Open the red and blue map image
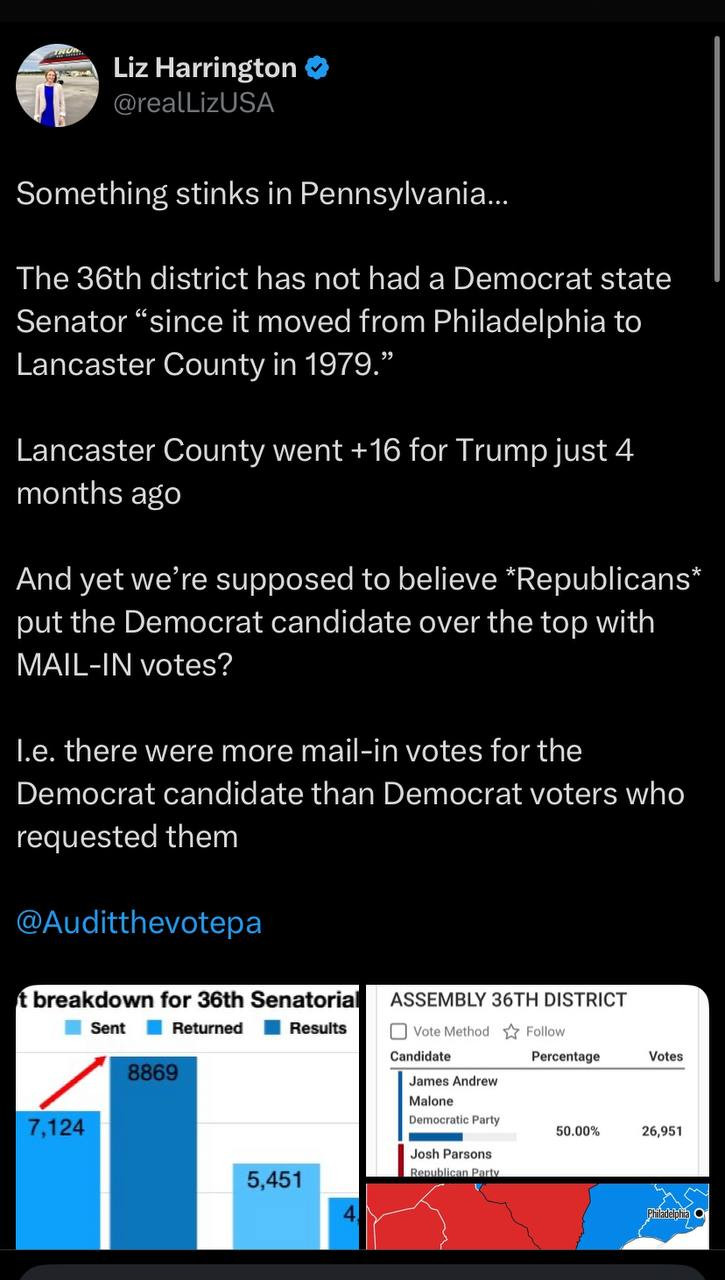Screen dimensions: 725x1280 (537, 1216)
